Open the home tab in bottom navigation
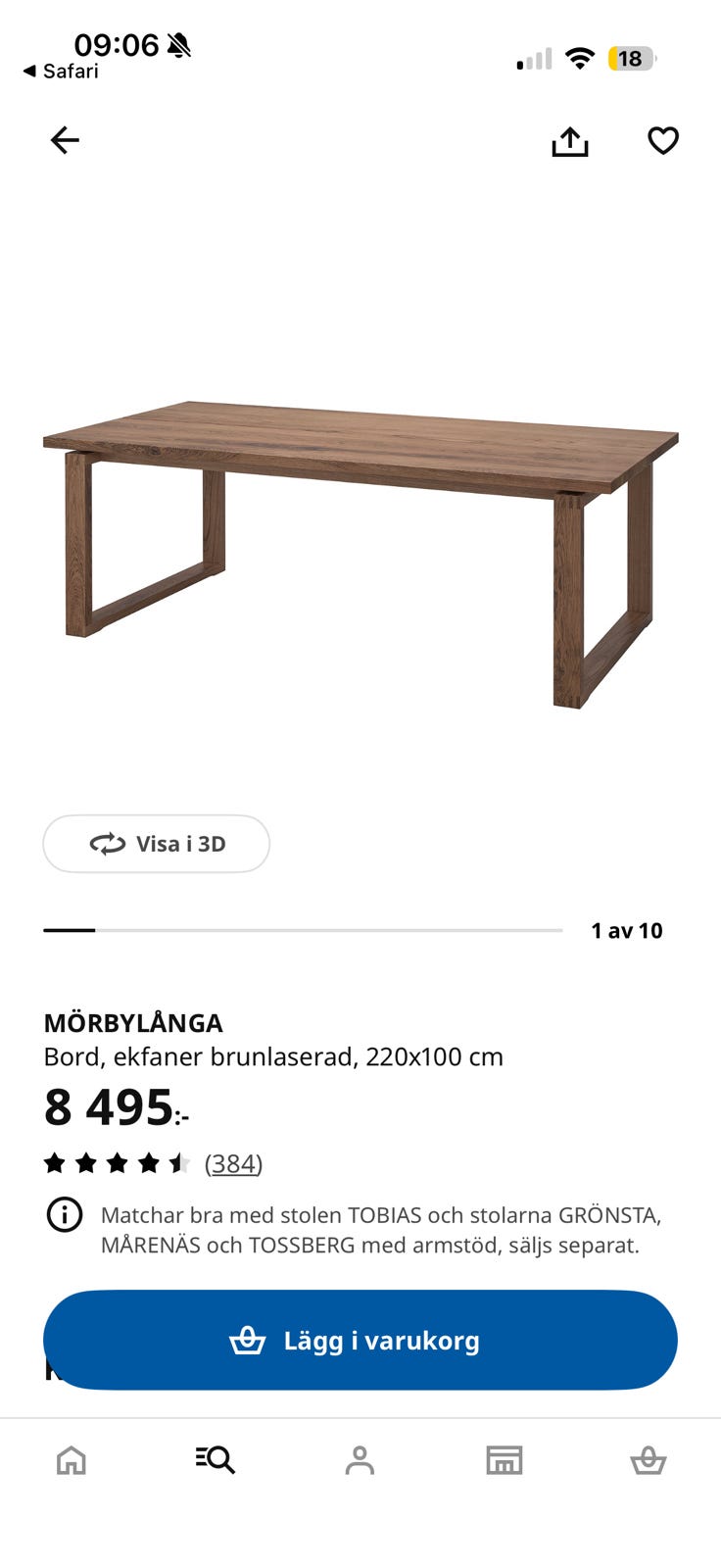This screenshot has height=1568, width=721. [72, 1459]
